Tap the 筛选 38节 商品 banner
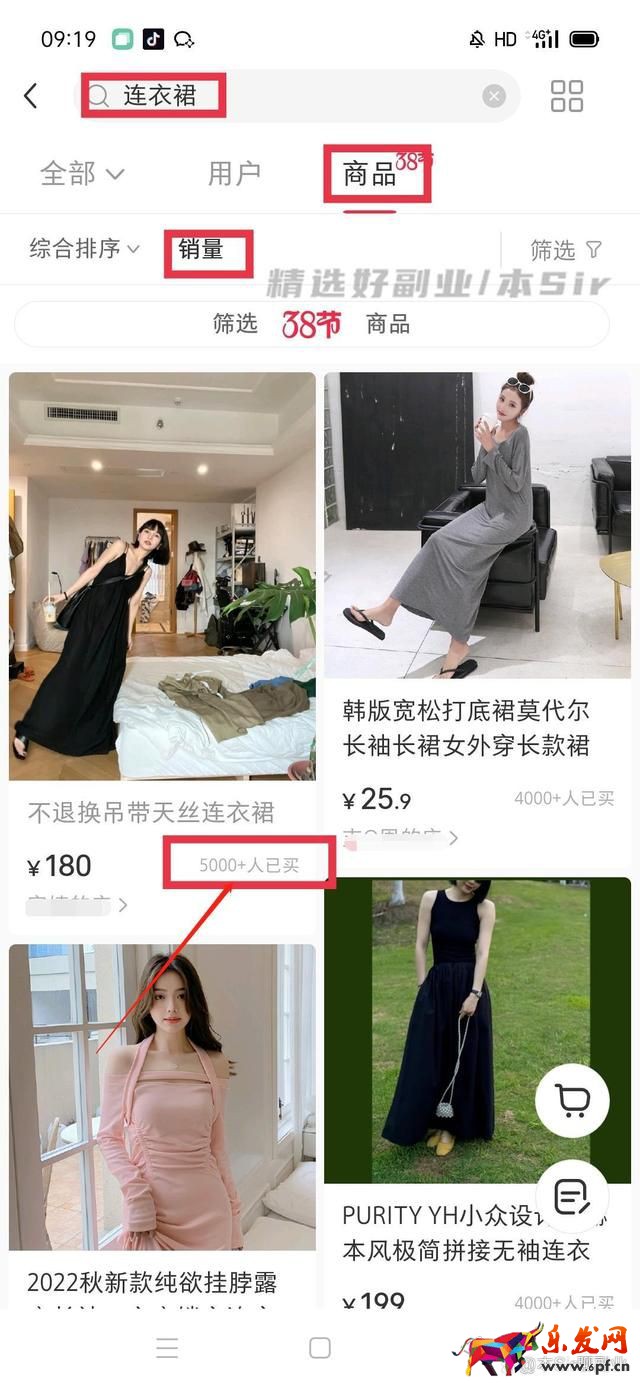 point(311,324)
